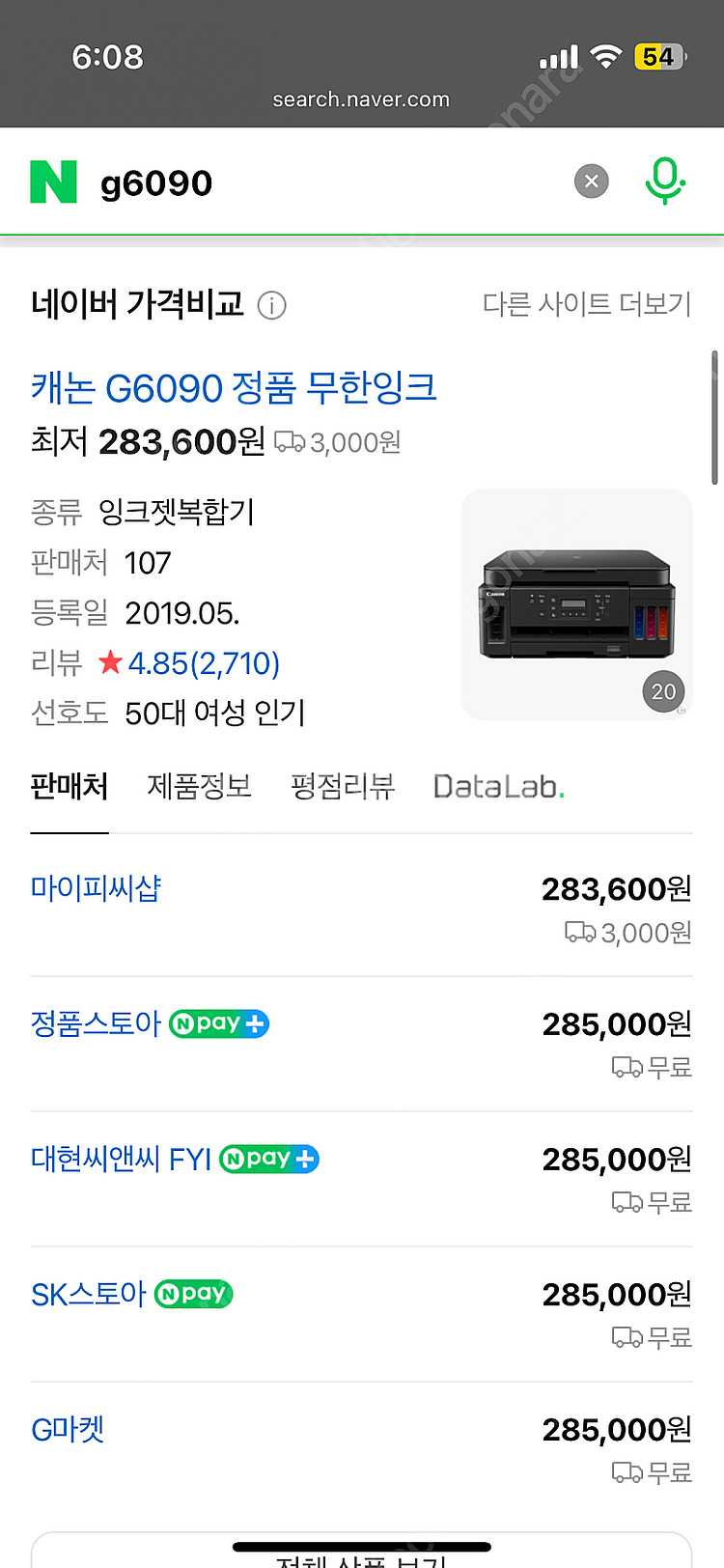The width and height of the screenshot is (724, 1568).
Task: Open the DataLab tab
Action: point(498,787)
